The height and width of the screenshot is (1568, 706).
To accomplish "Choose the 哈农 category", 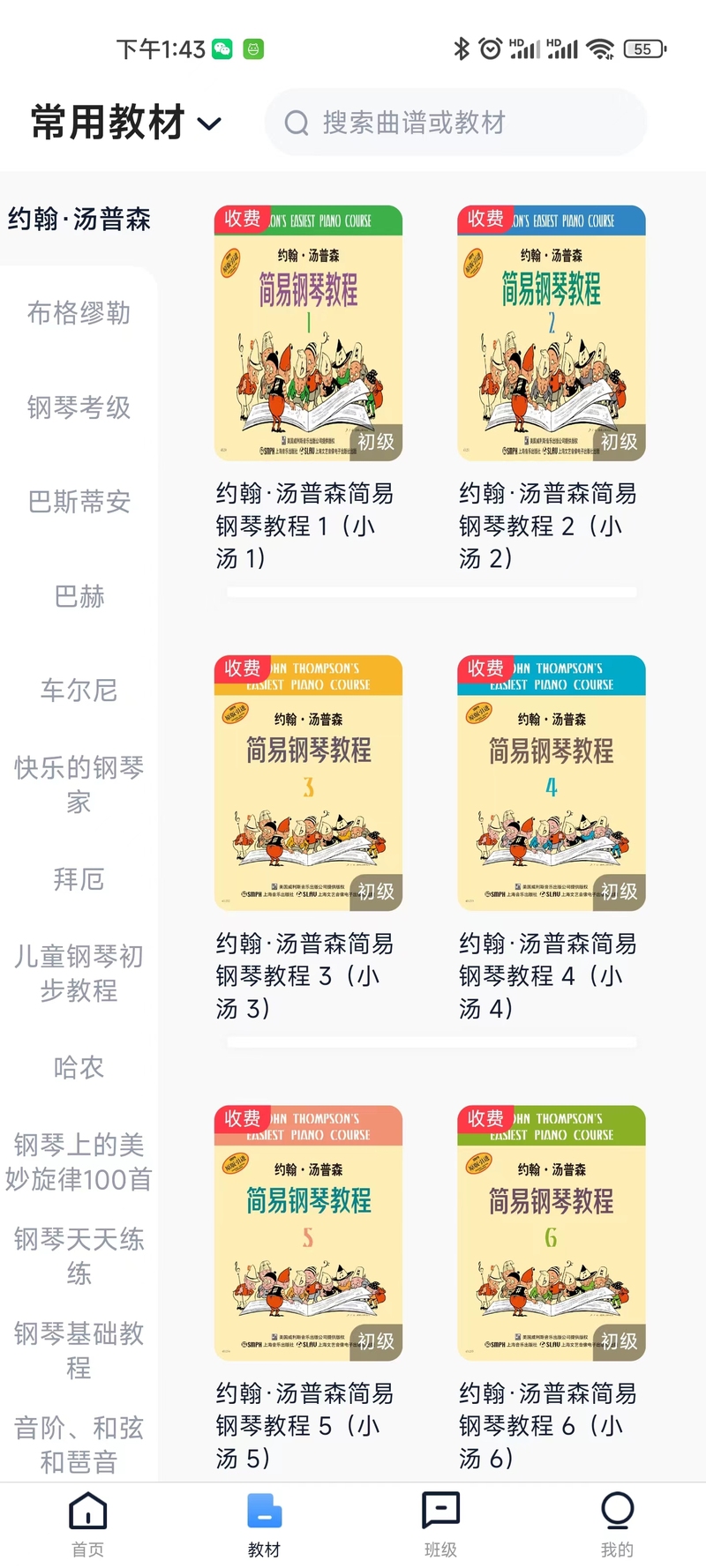I will 79,1068.
